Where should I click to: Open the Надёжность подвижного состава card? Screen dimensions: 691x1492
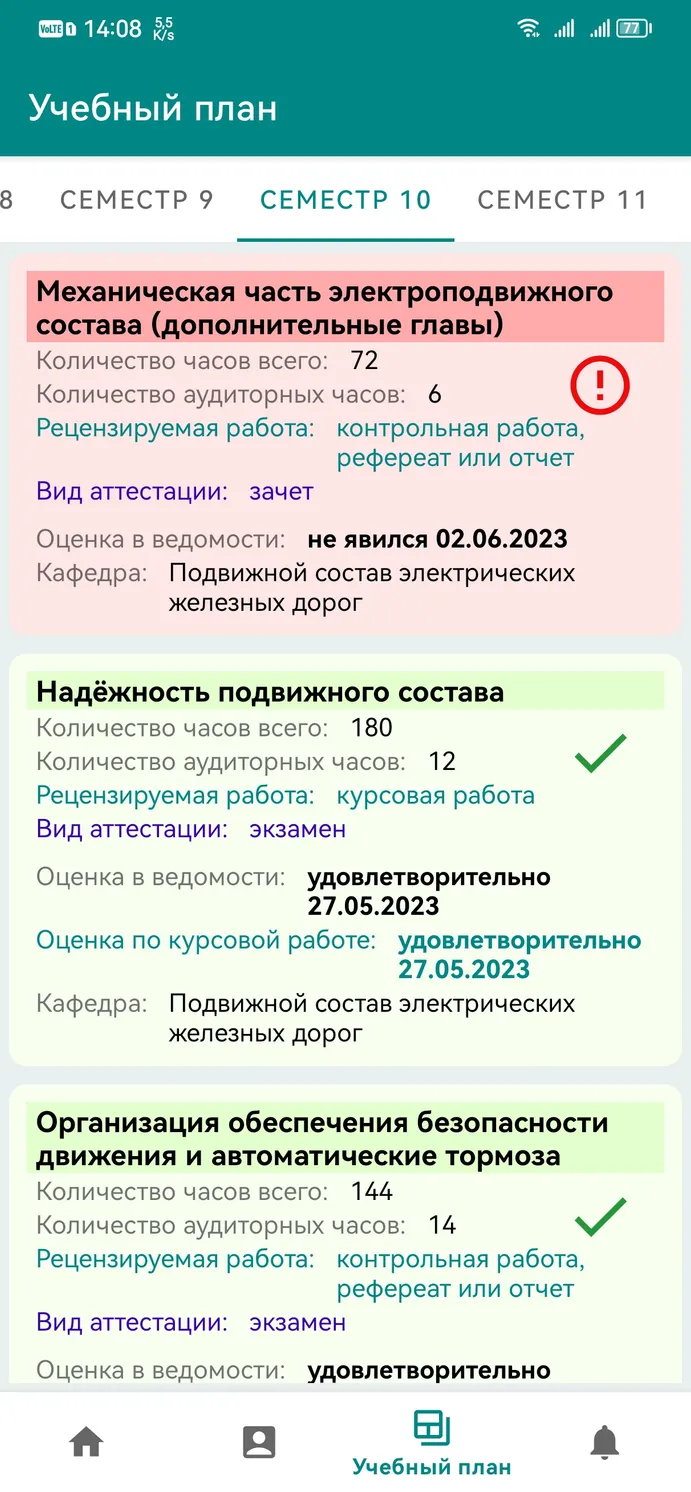(345, 860)
